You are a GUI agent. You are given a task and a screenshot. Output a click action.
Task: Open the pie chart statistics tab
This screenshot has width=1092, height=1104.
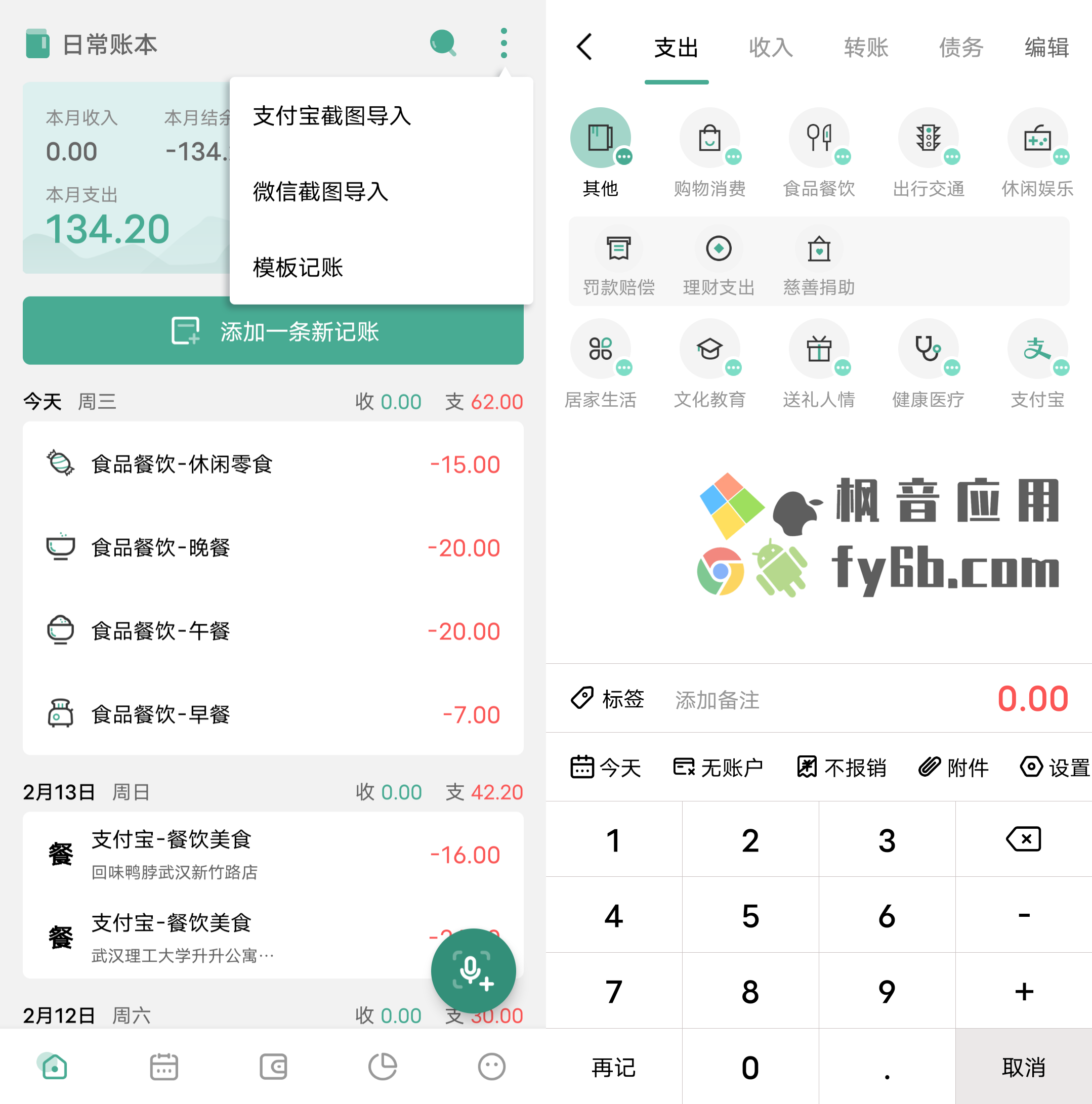[x=382, y=1066]
